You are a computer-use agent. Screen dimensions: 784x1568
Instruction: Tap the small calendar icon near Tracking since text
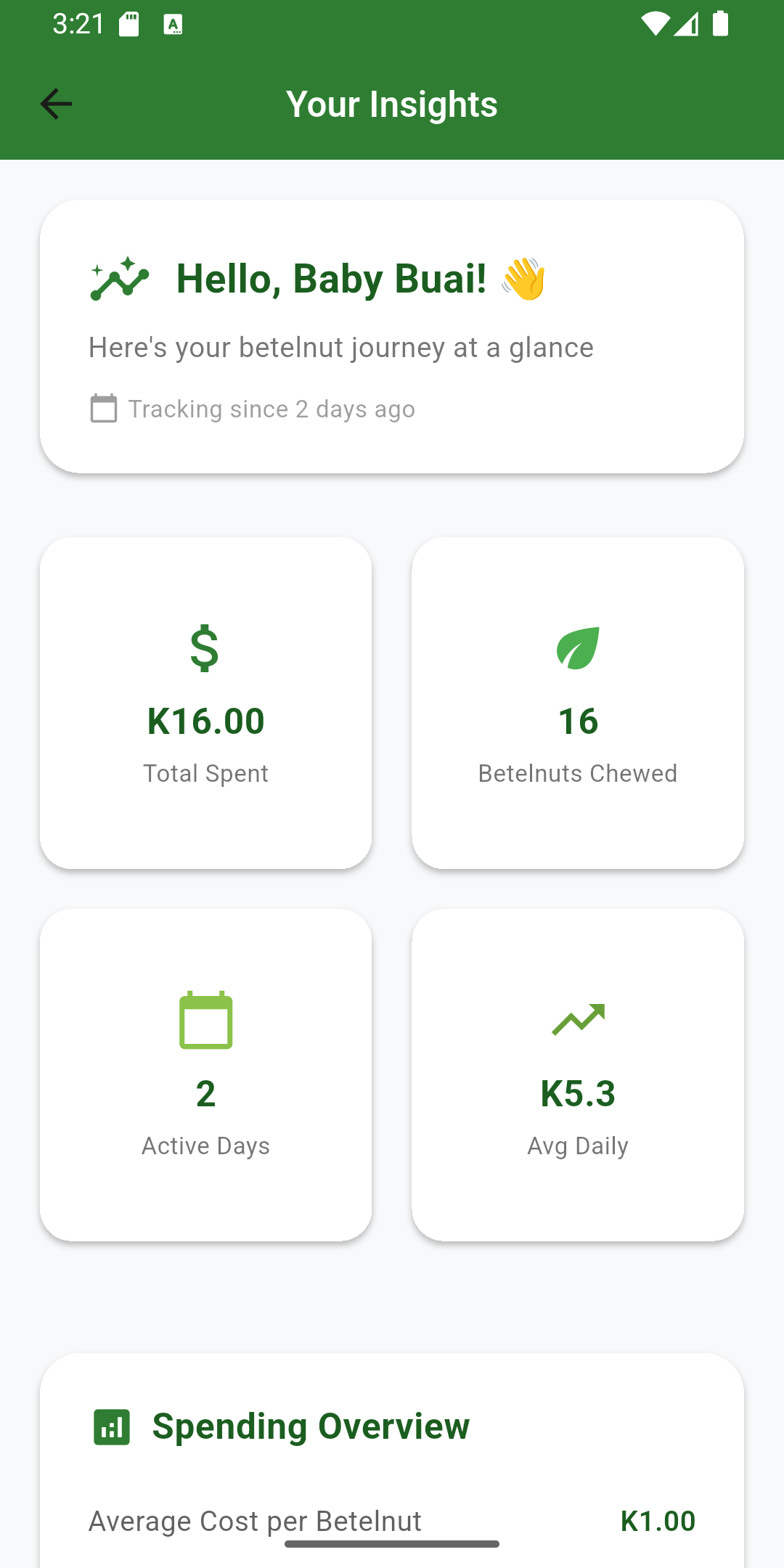(102, 409)
